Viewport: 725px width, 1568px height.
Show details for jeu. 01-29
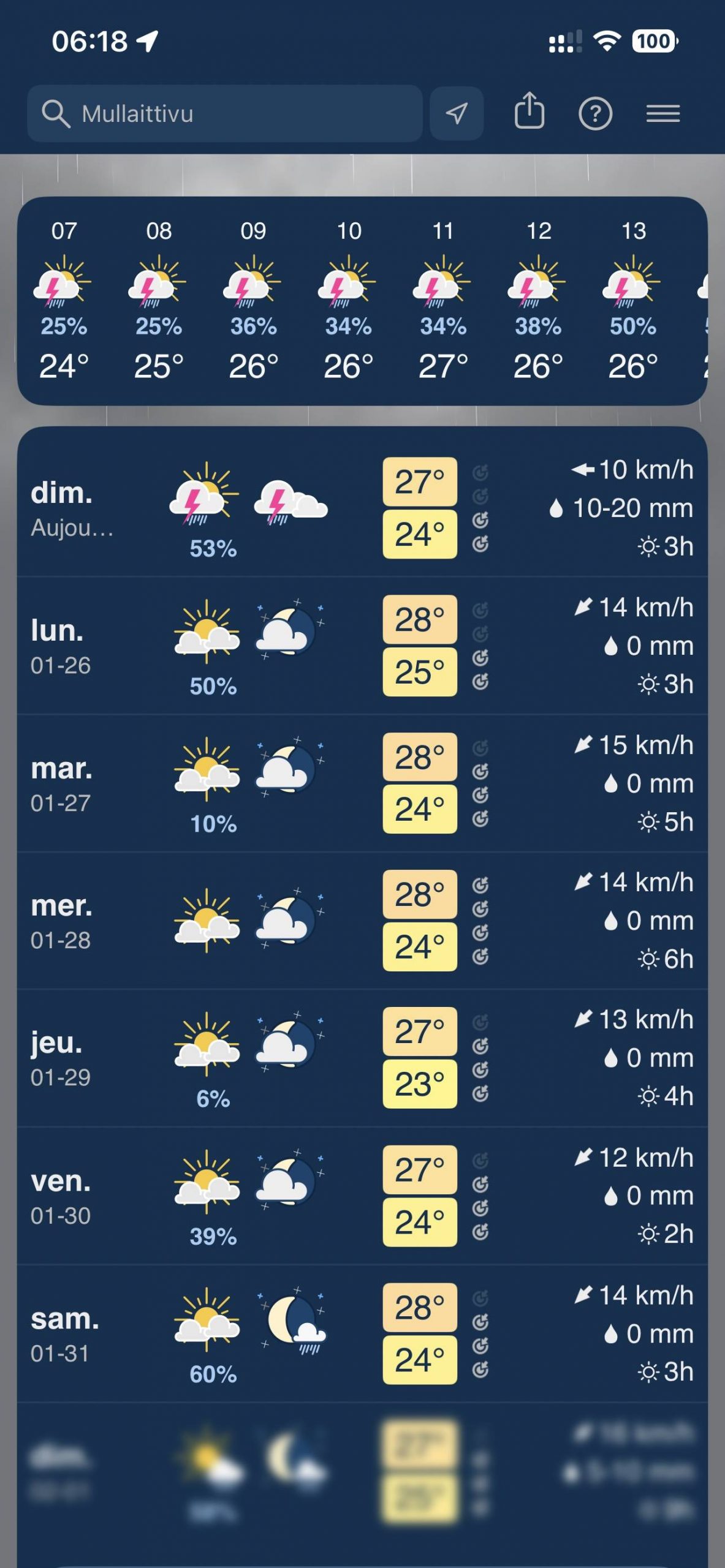pyautogui.click(x=362, y=1058)
